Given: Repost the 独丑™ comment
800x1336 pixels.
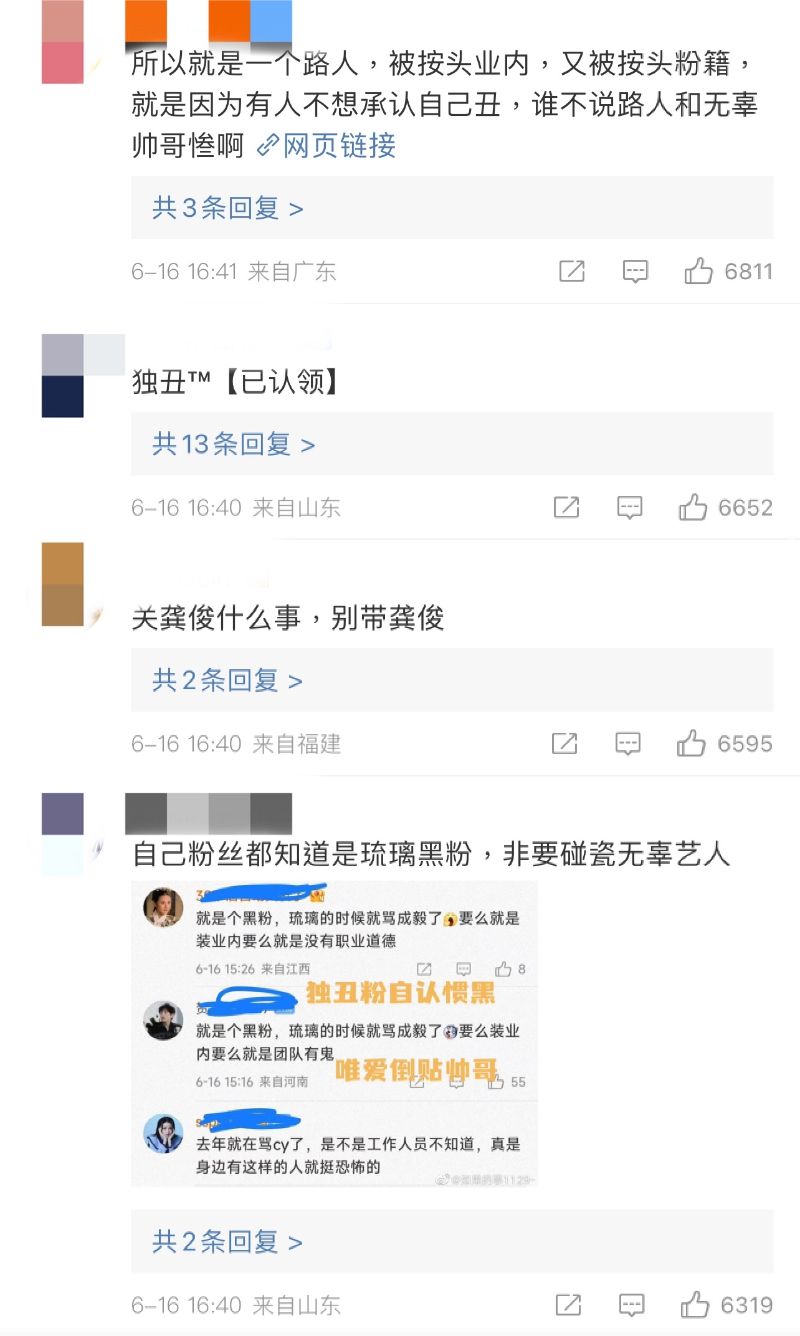Looking at the screenshot, I should coord(566,508).
